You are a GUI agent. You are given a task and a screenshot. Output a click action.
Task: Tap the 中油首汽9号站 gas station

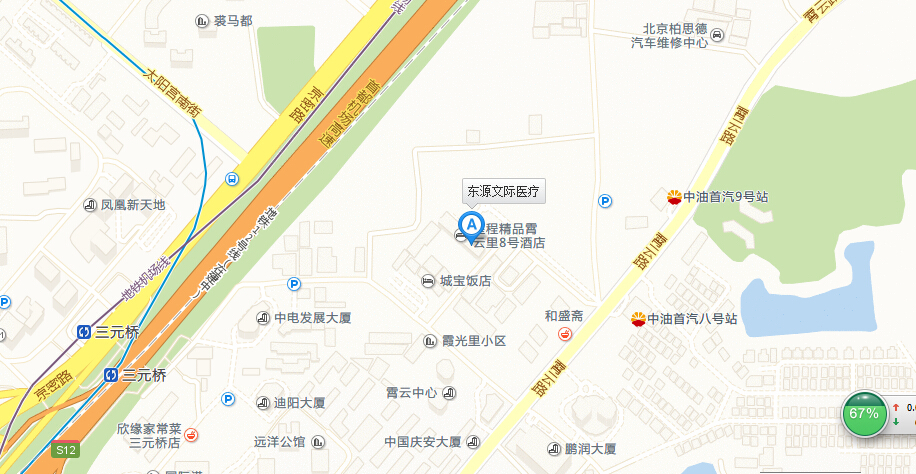click(x=675, y=197)
